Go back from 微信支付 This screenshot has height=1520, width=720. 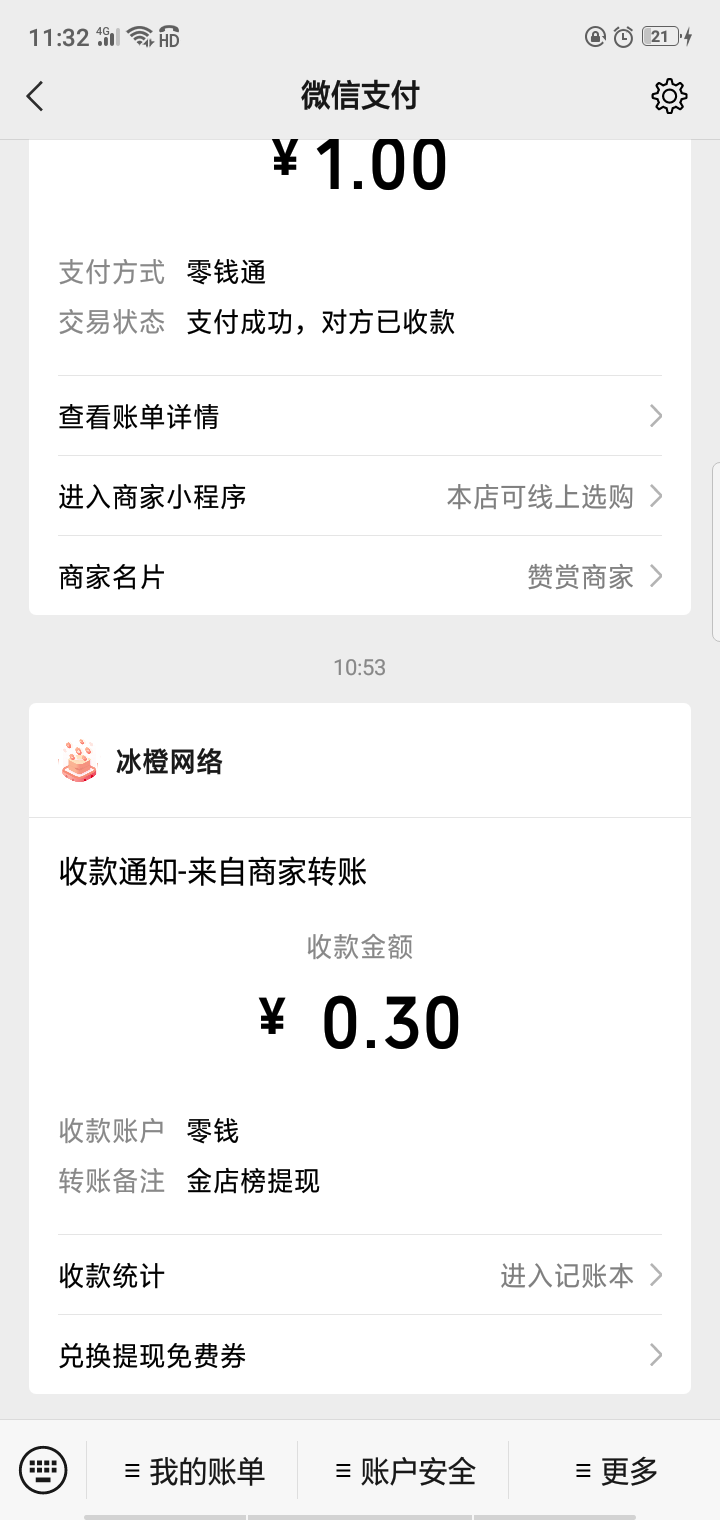(x=35, y=96)
